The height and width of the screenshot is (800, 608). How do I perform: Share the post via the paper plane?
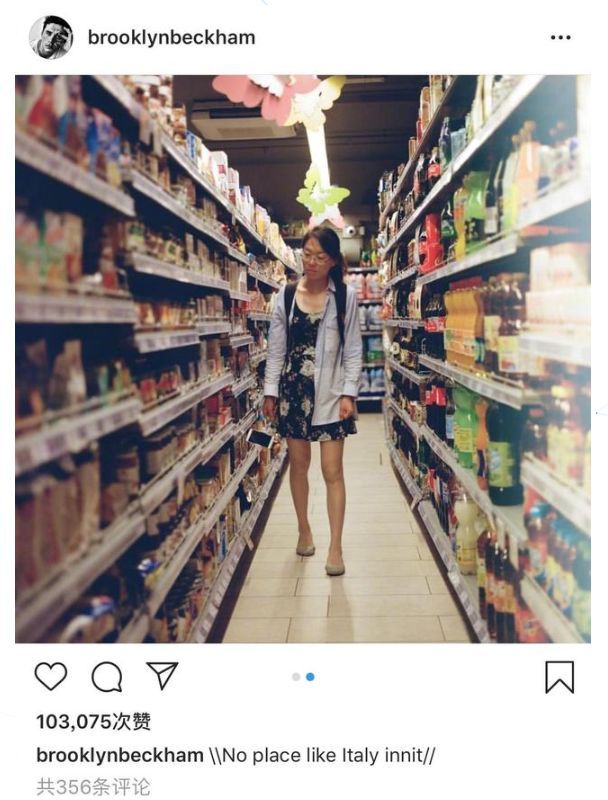(162, 676)
